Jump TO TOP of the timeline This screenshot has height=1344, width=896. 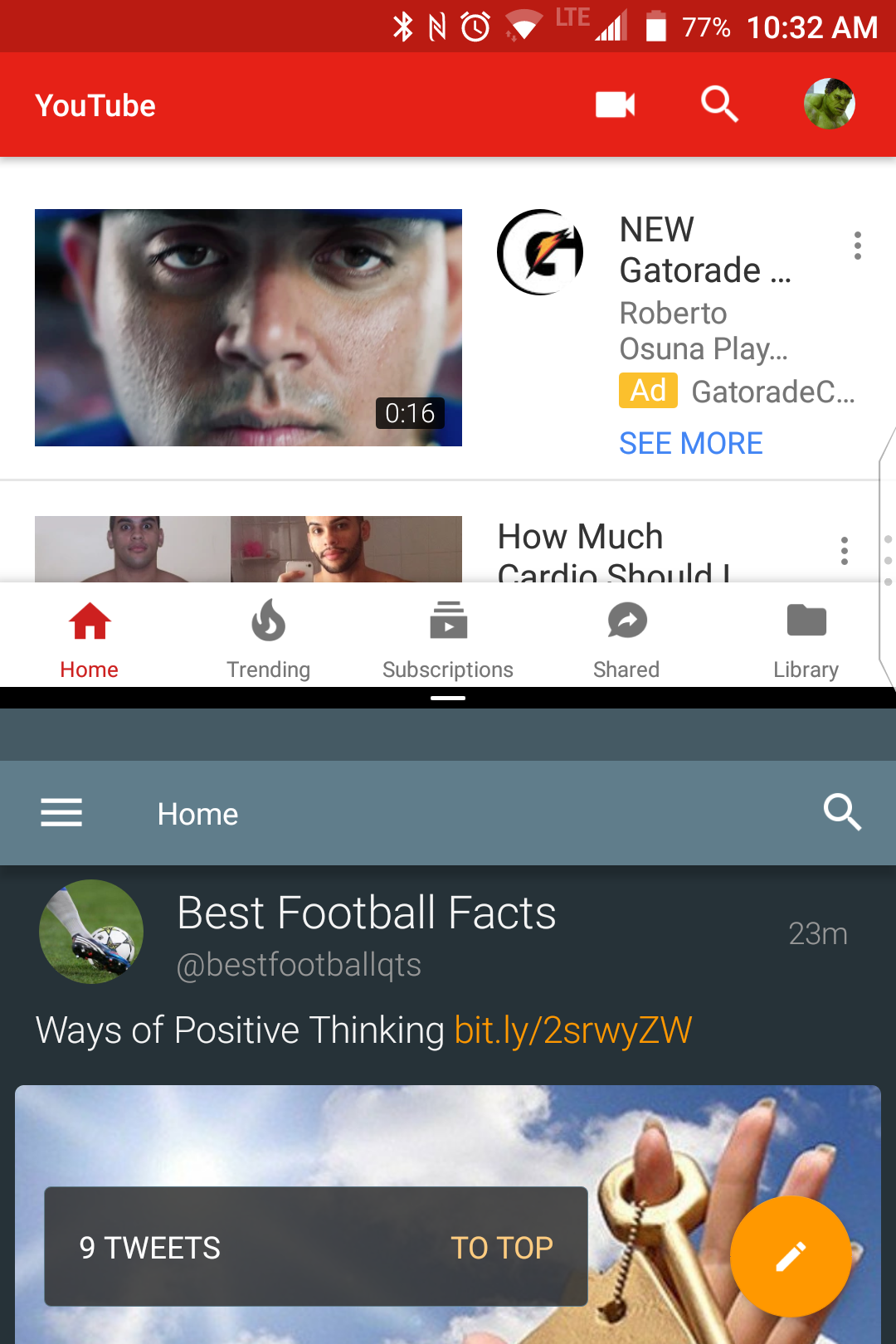pyautogui.click(x=501, y=1248)
